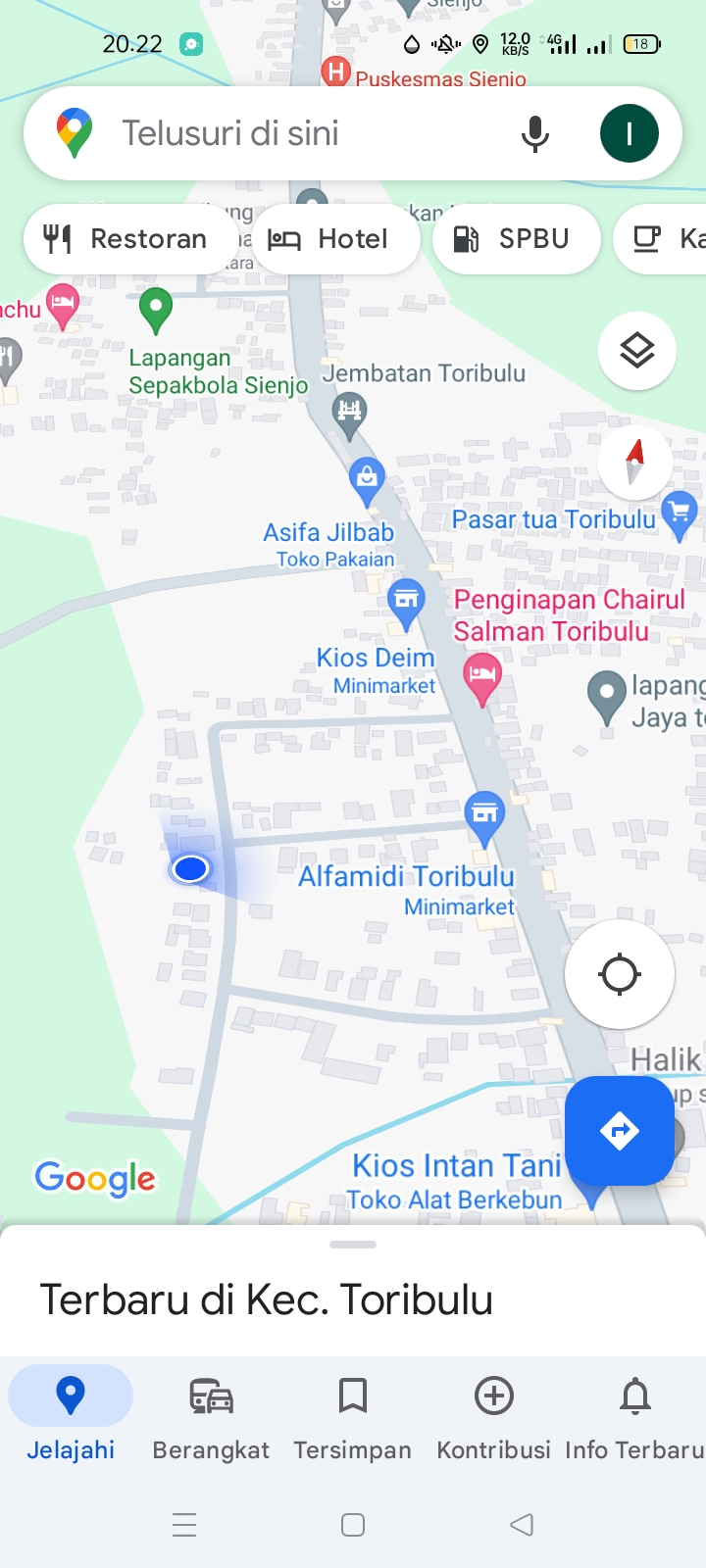
Task: Open the account profile avatar
Action: click(630, 133)
